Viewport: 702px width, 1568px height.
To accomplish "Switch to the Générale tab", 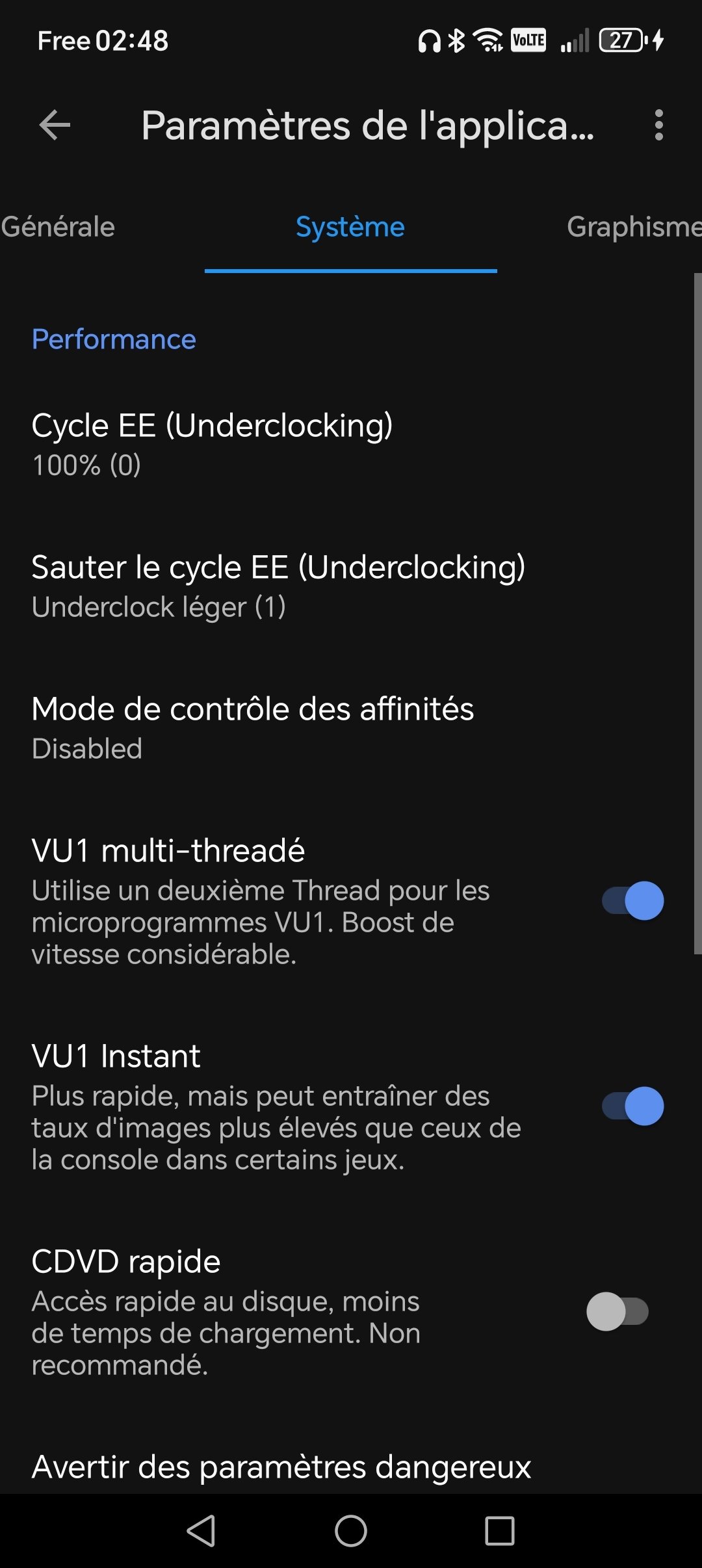I will point(58,227).
